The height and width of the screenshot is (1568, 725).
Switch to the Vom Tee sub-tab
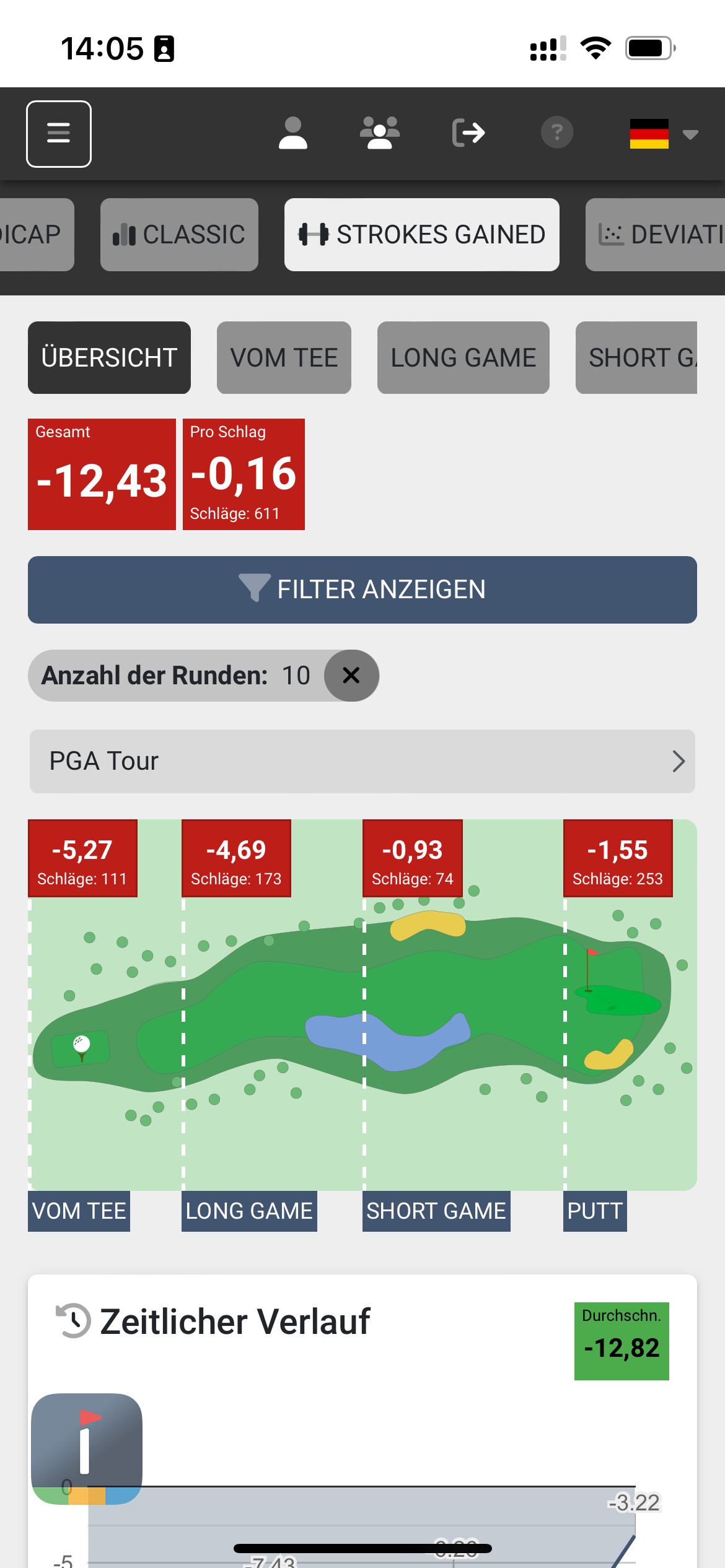[284, 357]
